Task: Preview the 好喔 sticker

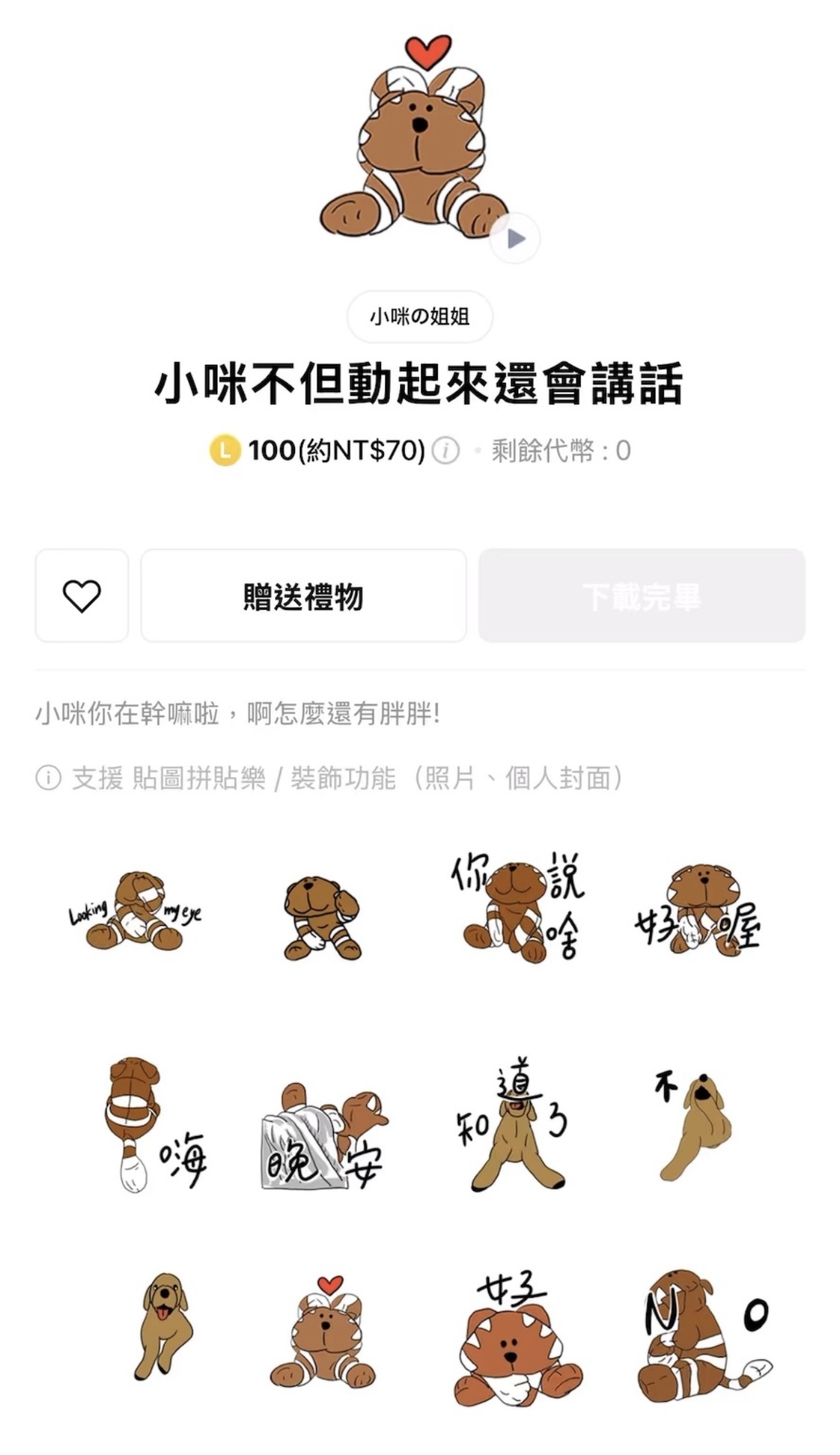Action: [x=698, y=911]
